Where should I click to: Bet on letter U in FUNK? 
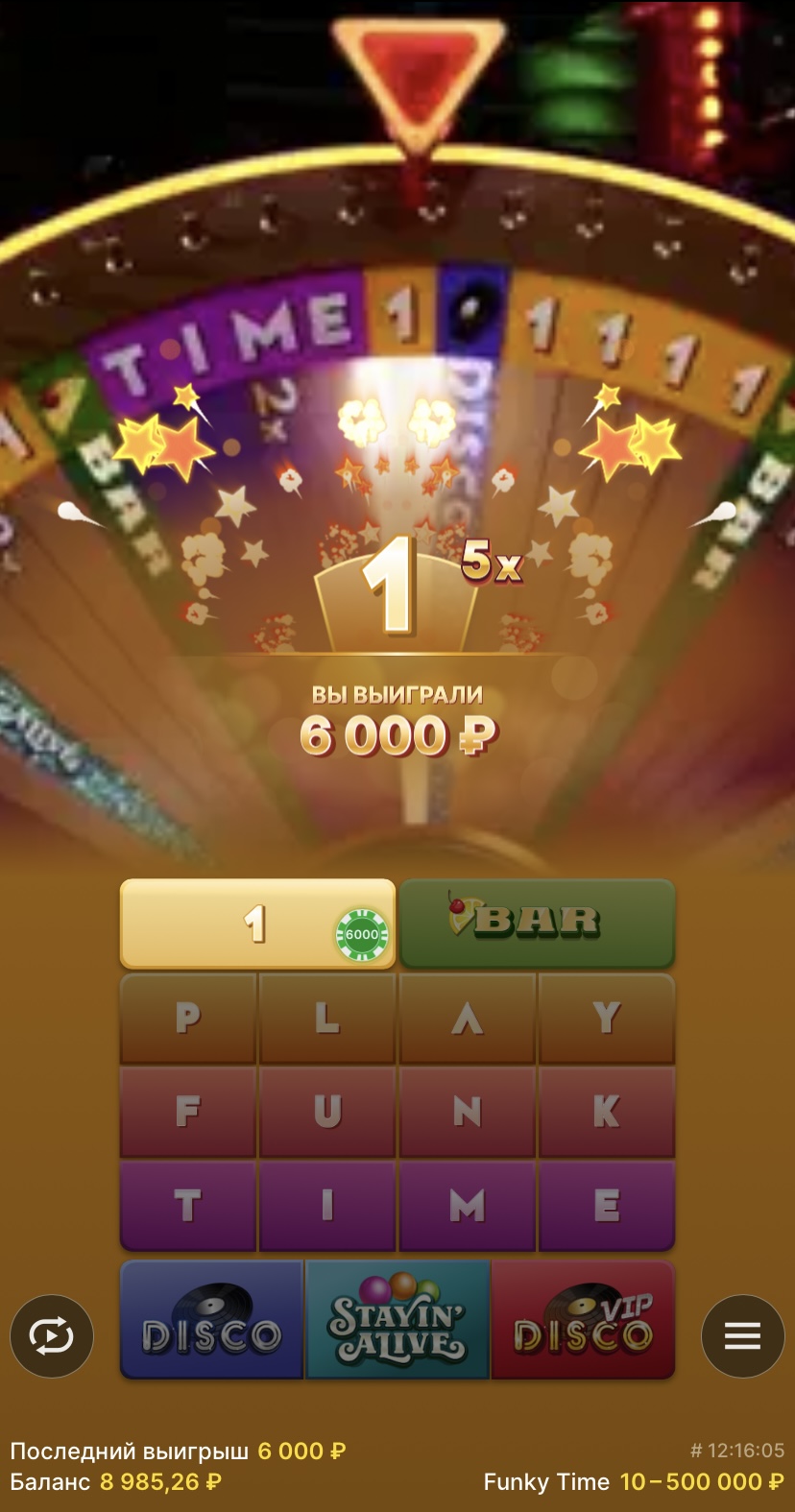pos(327,1112)
